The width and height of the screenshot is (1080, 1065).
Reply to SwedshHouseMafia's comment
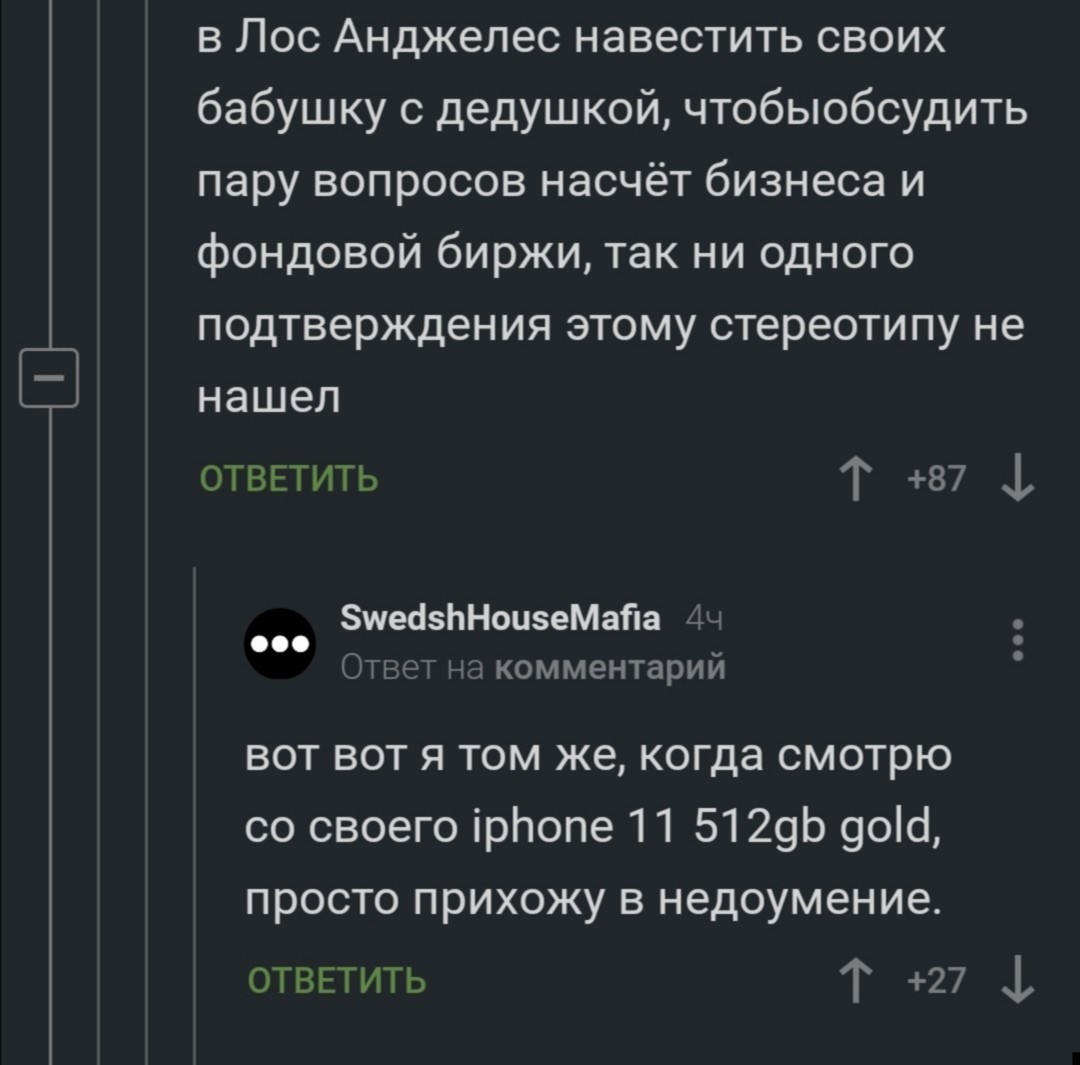pyautogui.click(x=336, y=981)
